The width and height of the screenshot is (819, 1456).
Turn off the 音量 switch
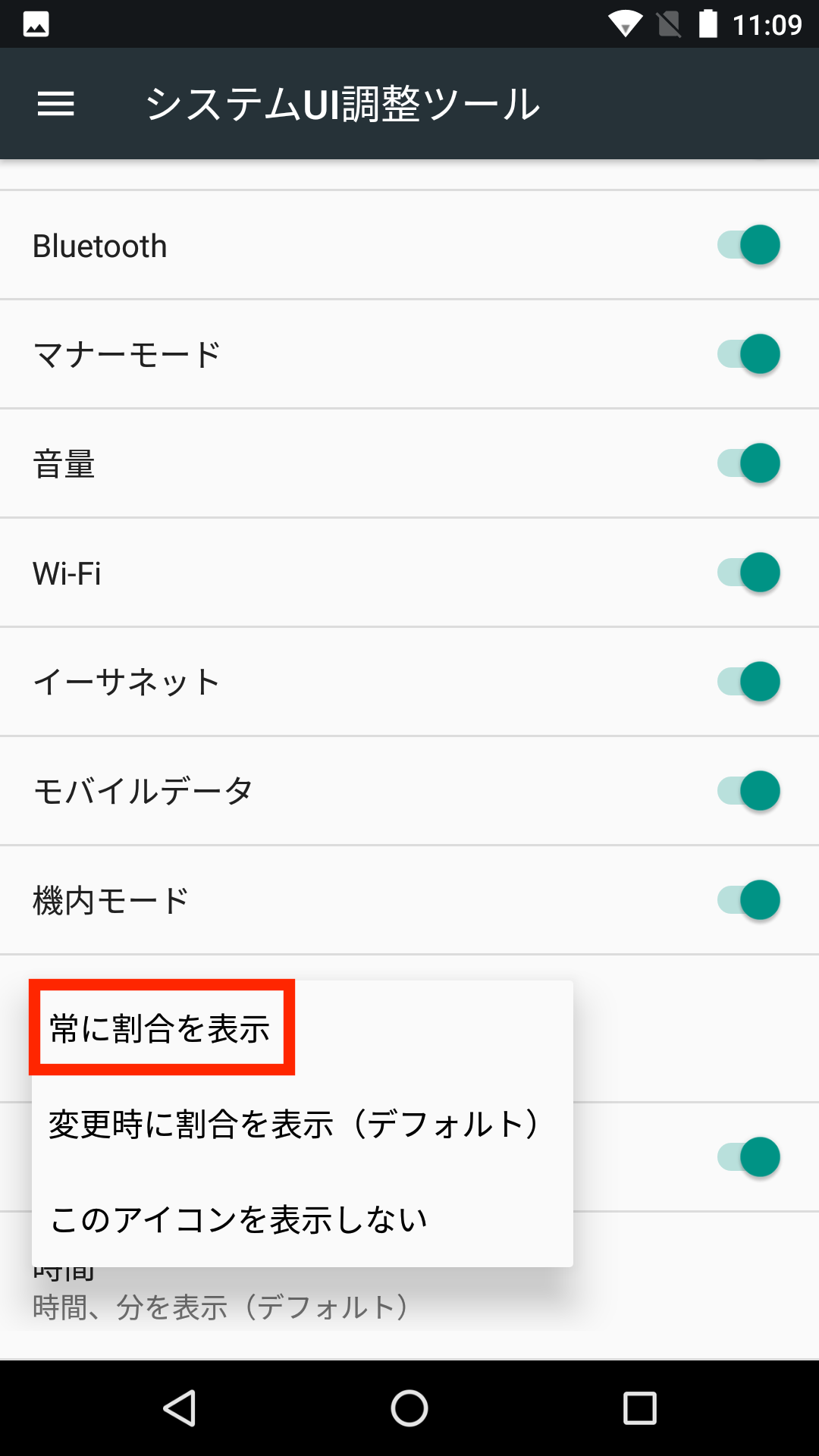[x=748, y=463]
